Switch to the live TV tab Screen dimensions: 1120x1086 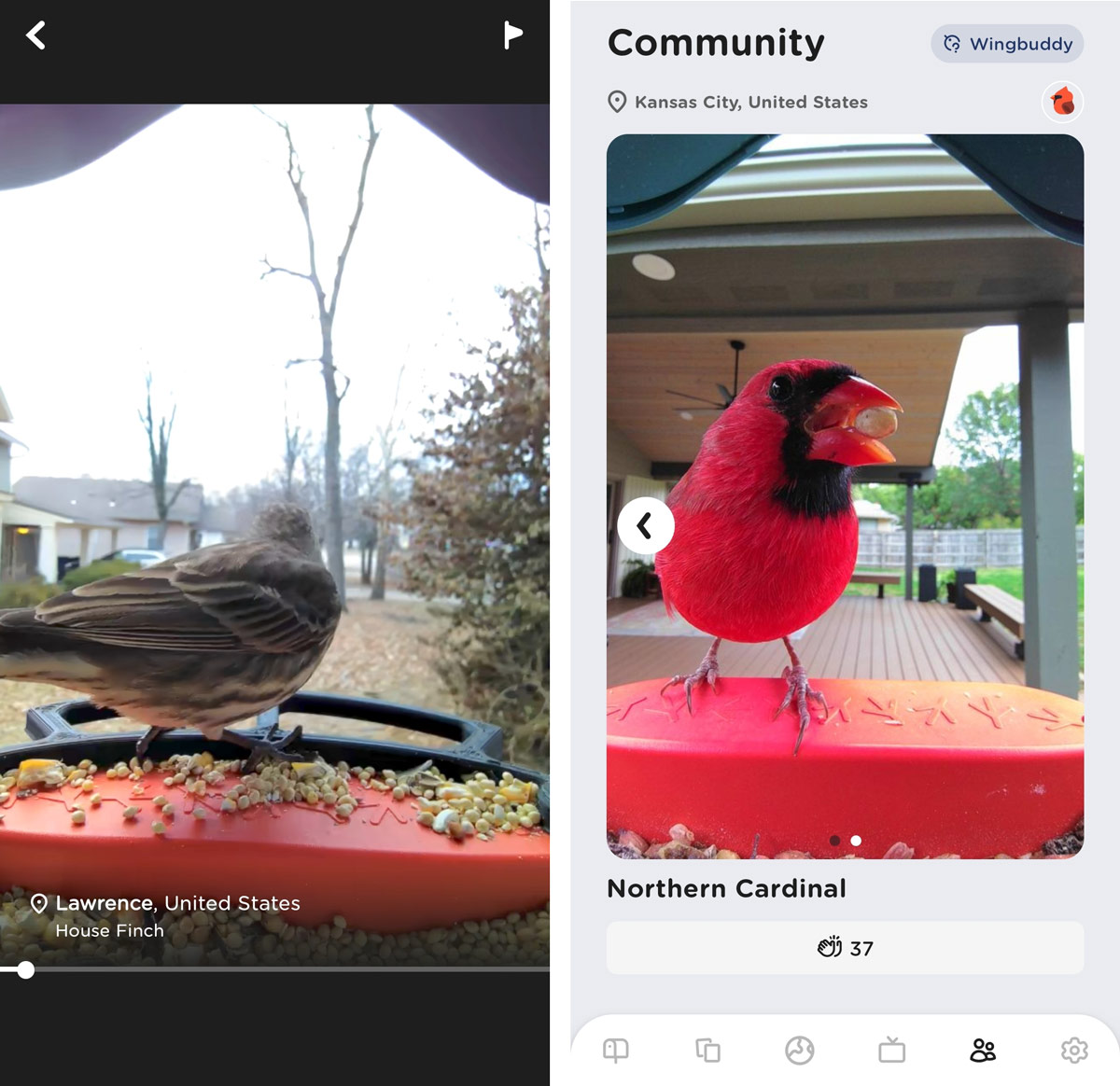[x=891, y=1051]
